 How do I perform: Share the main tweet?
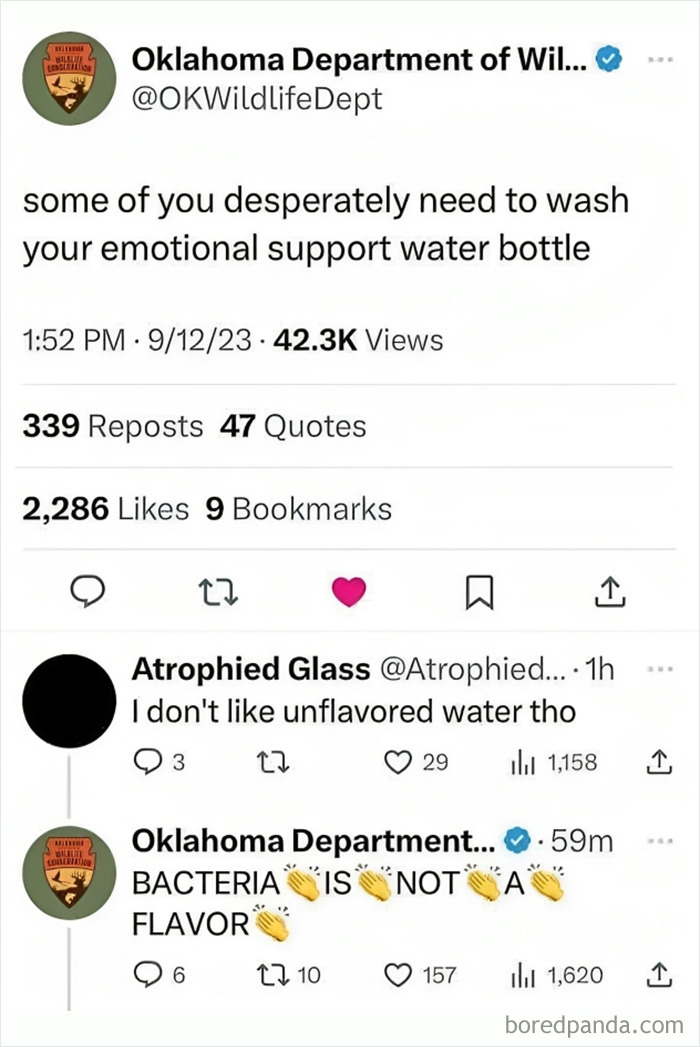point(610,592)
